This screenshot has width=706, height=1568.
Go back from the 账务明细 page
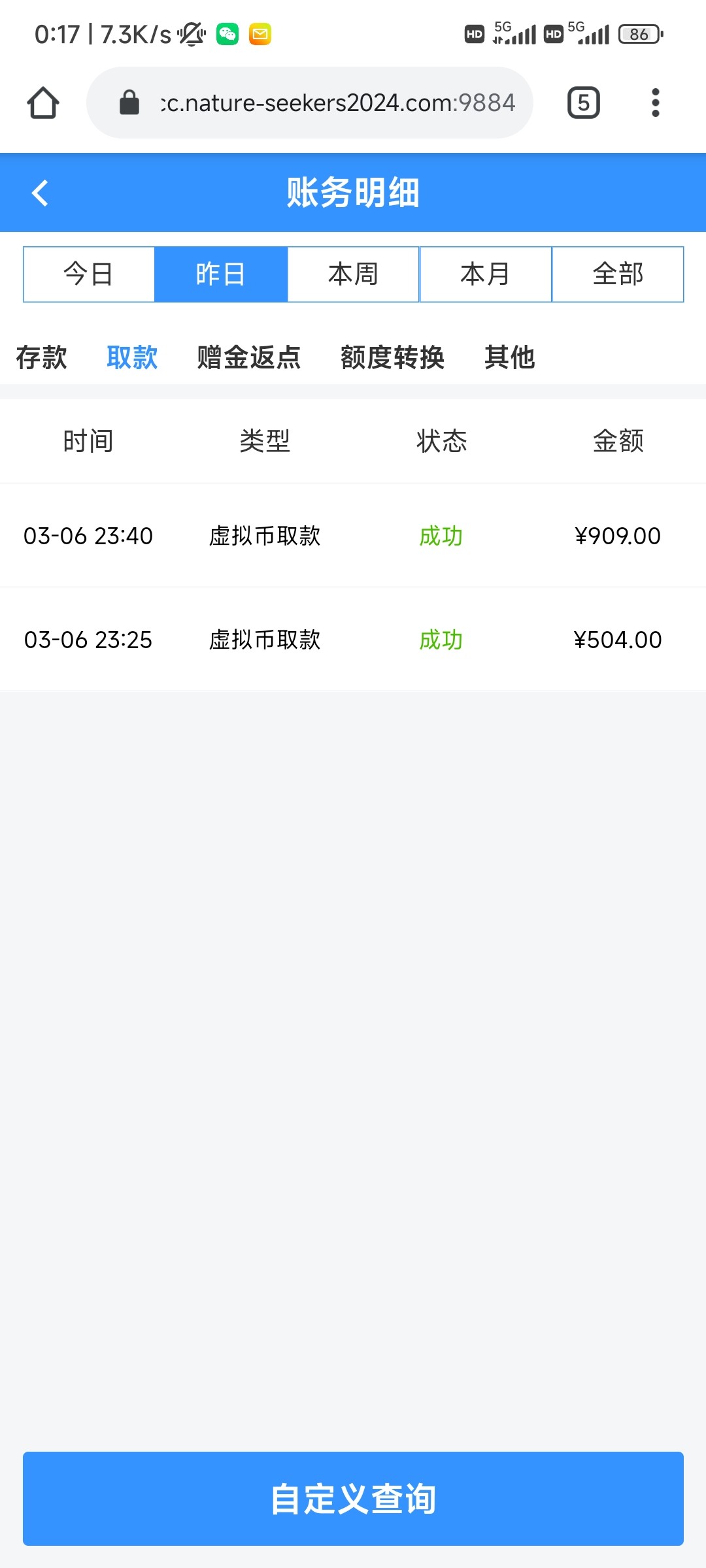(41, 193)
